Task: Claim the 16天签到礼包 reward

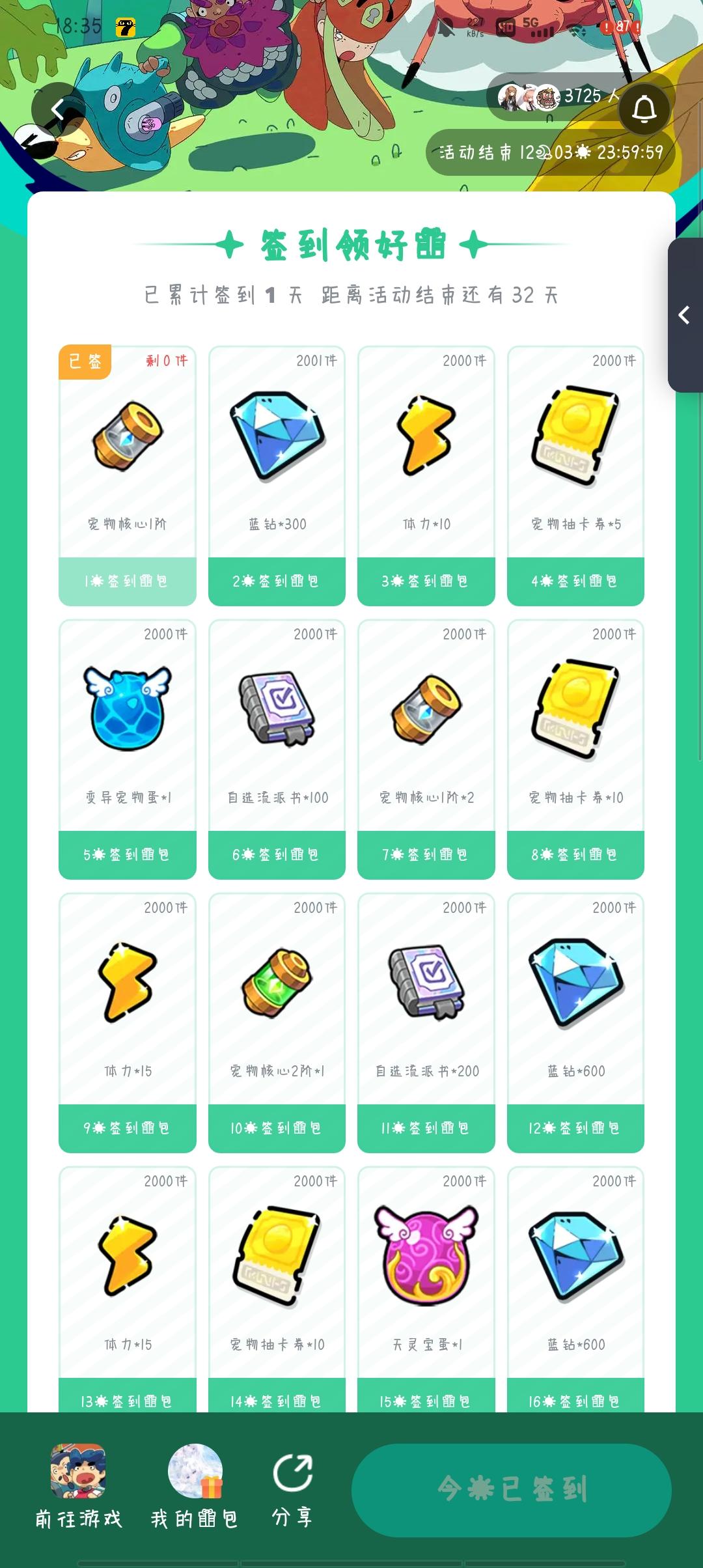Action: [x=575, y=1401]
